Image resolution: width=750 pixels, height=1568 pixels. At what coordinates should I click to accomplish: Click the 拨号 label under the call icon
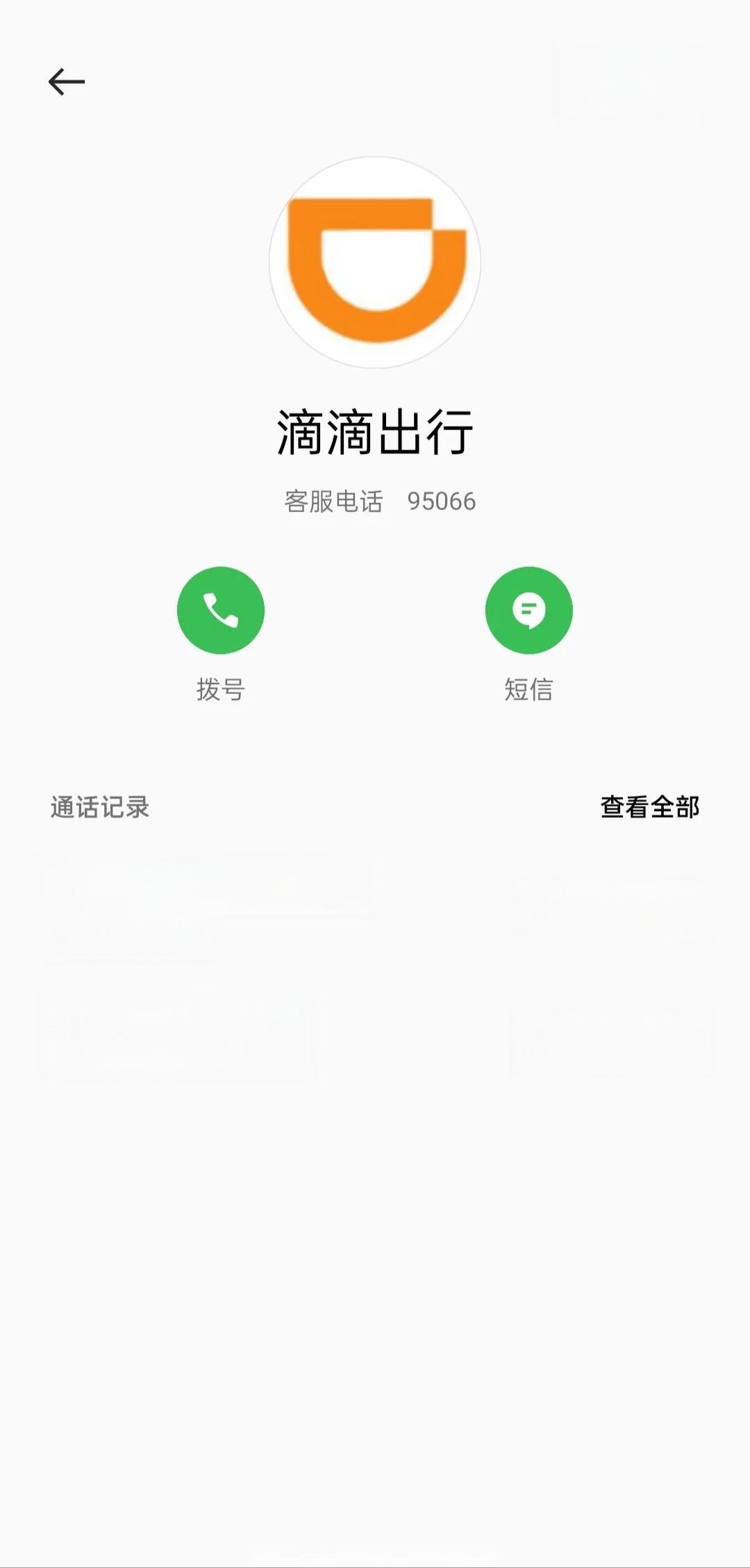[x=221, y=690]
